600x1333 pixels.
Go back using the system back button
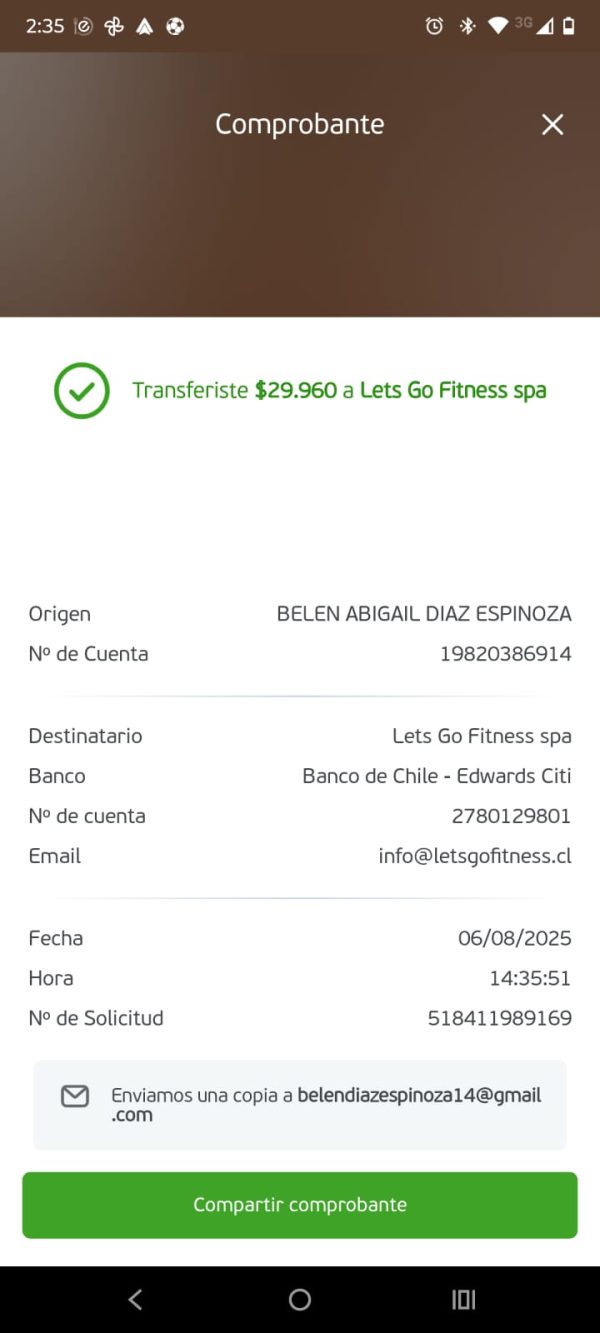click(x=135, y=1299)
